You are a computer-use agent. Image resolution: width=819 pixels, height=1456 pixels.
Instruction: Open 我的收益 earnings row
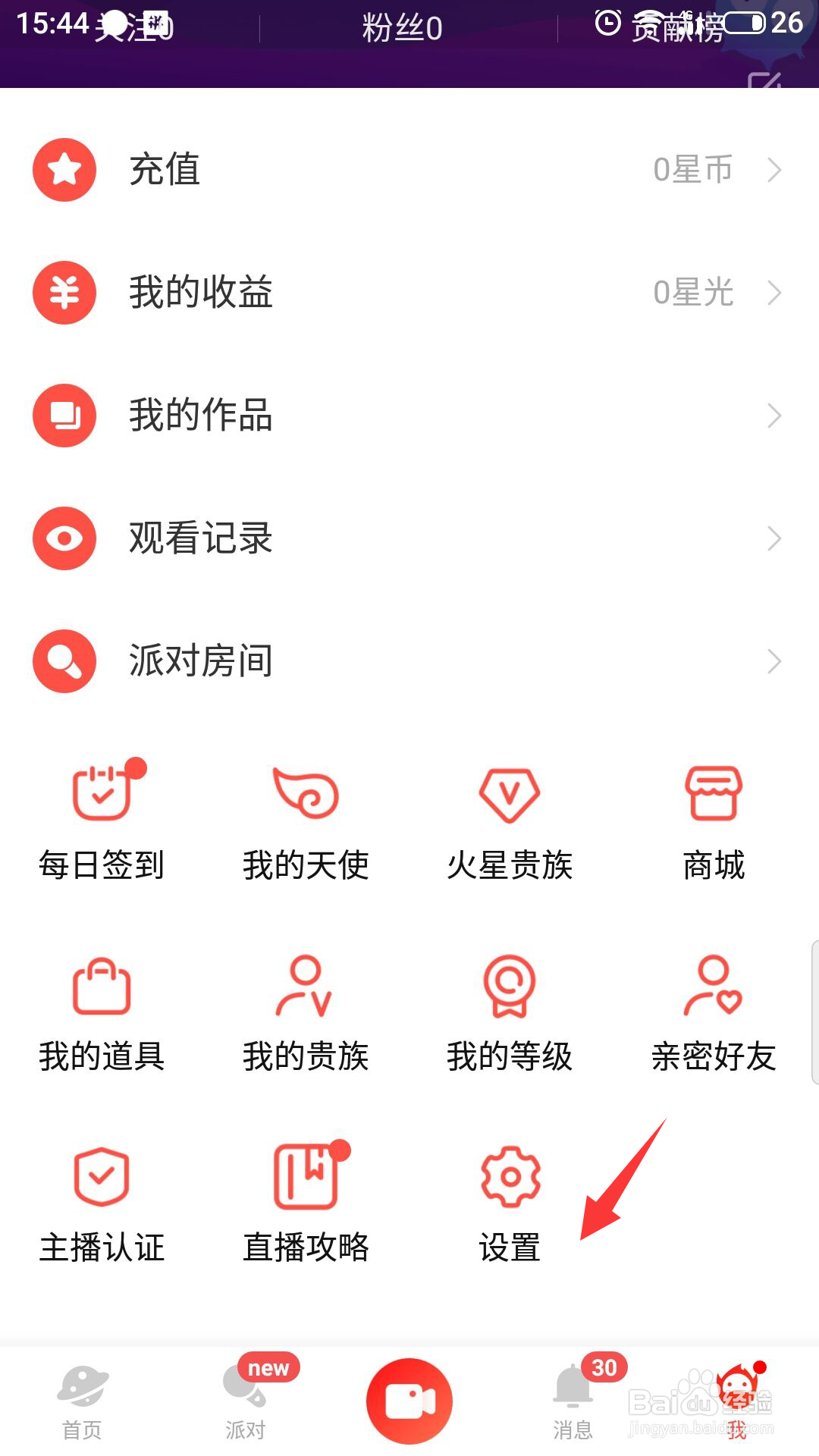click(x=409, y=293)
